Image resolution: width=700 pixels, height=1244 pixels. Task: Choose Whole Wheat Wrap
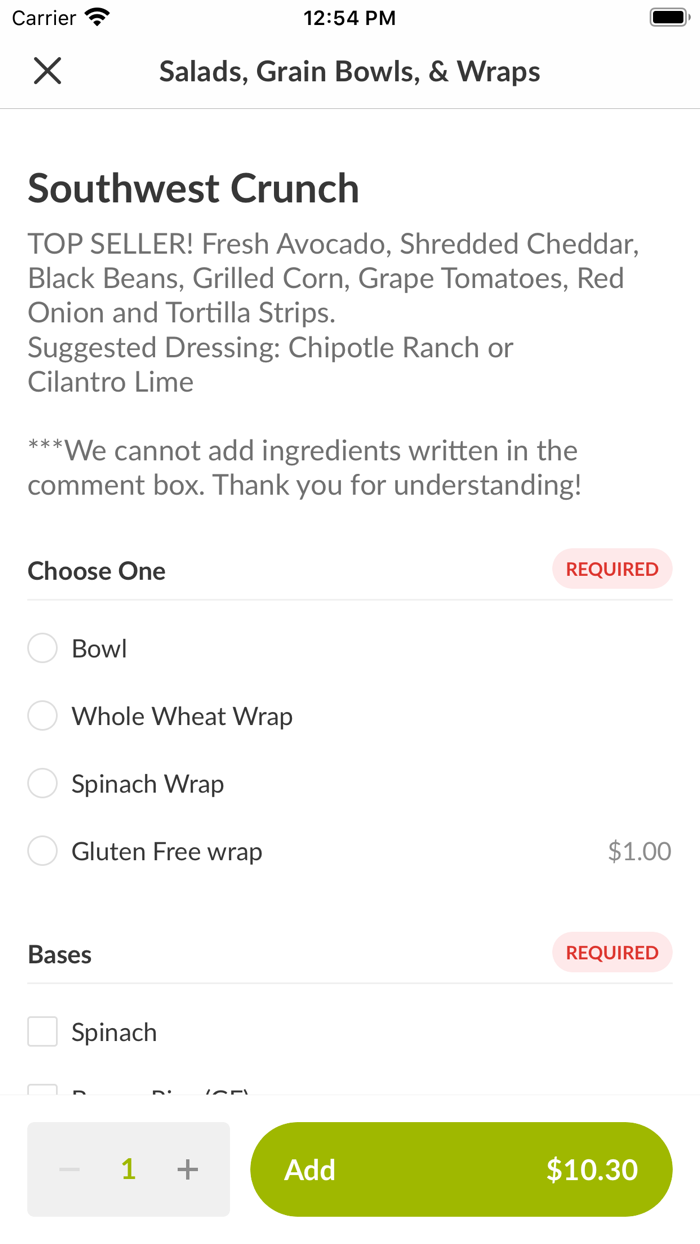pyautogui.click(x=43, y=716)
